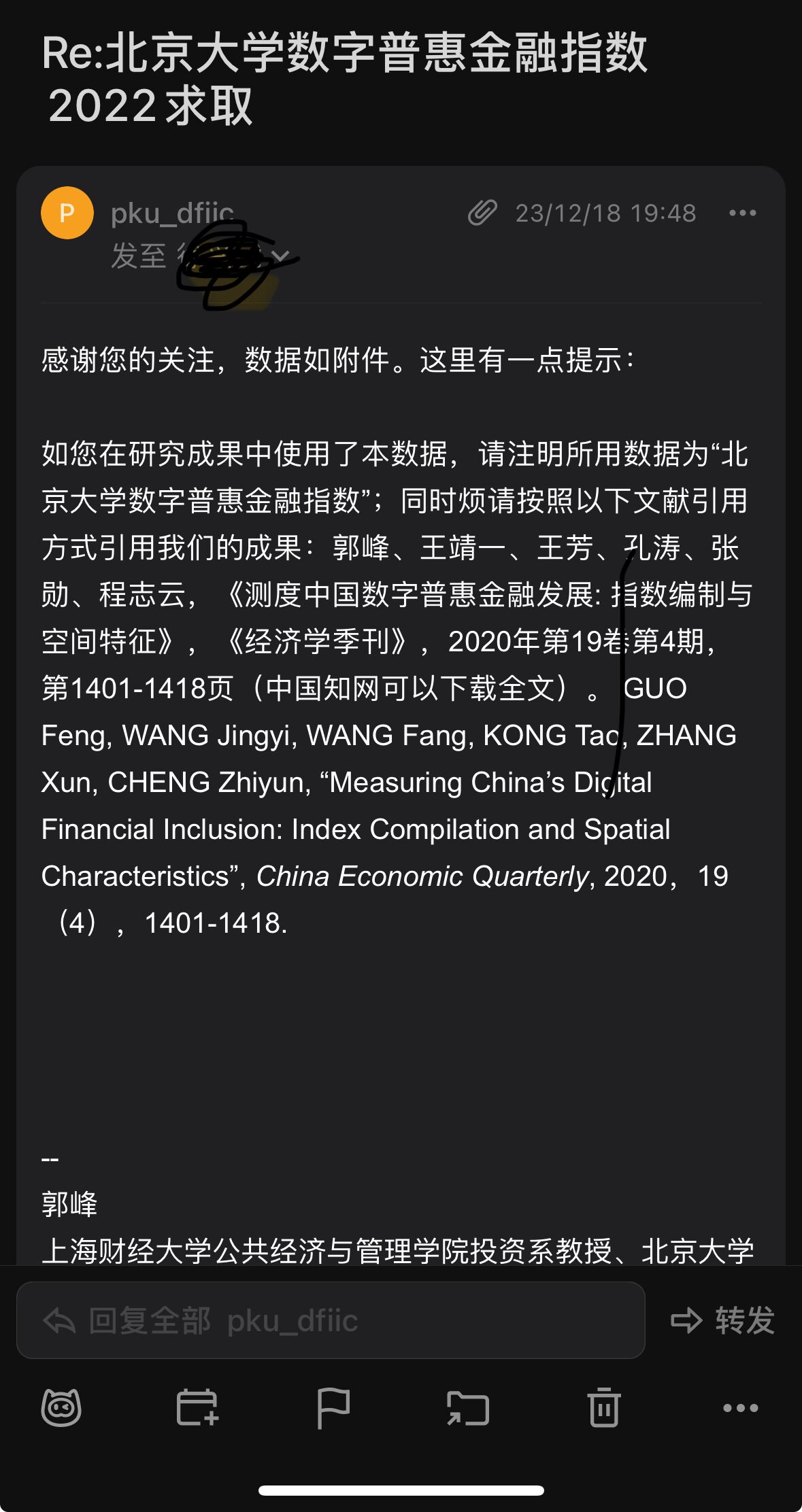Tap sender avatar for pku_dfiic
The height and width of the screenshot is (1512, 802).
[67, 213]
